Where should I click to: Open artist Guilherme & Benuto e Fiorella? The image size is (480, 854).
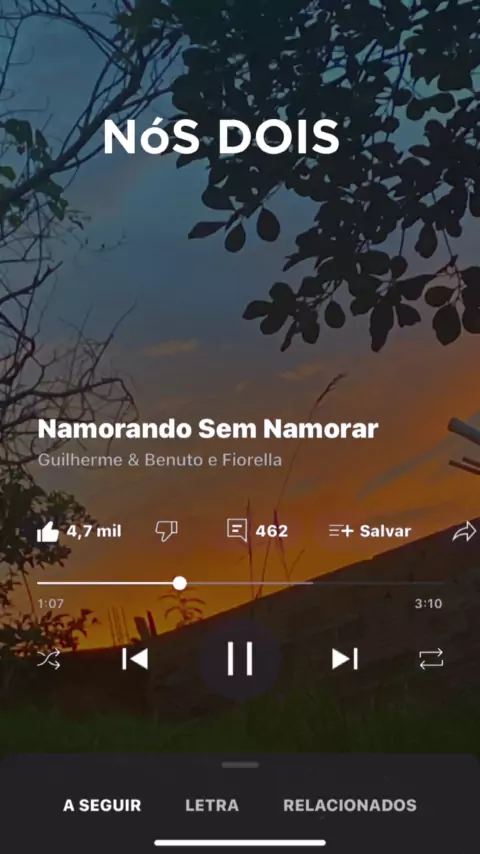point(160,460)
